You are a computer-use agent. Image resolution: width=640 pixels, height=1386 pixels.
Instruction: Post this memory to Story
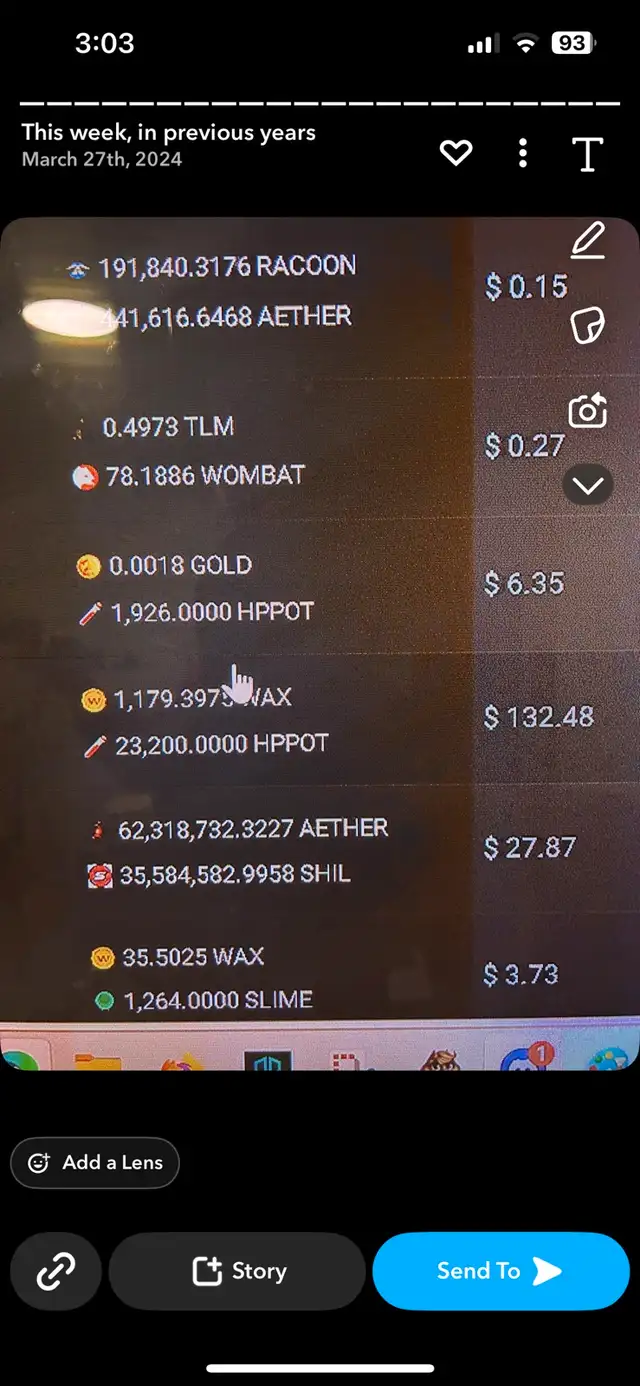pyautogui.click(x=237, y=1271)
